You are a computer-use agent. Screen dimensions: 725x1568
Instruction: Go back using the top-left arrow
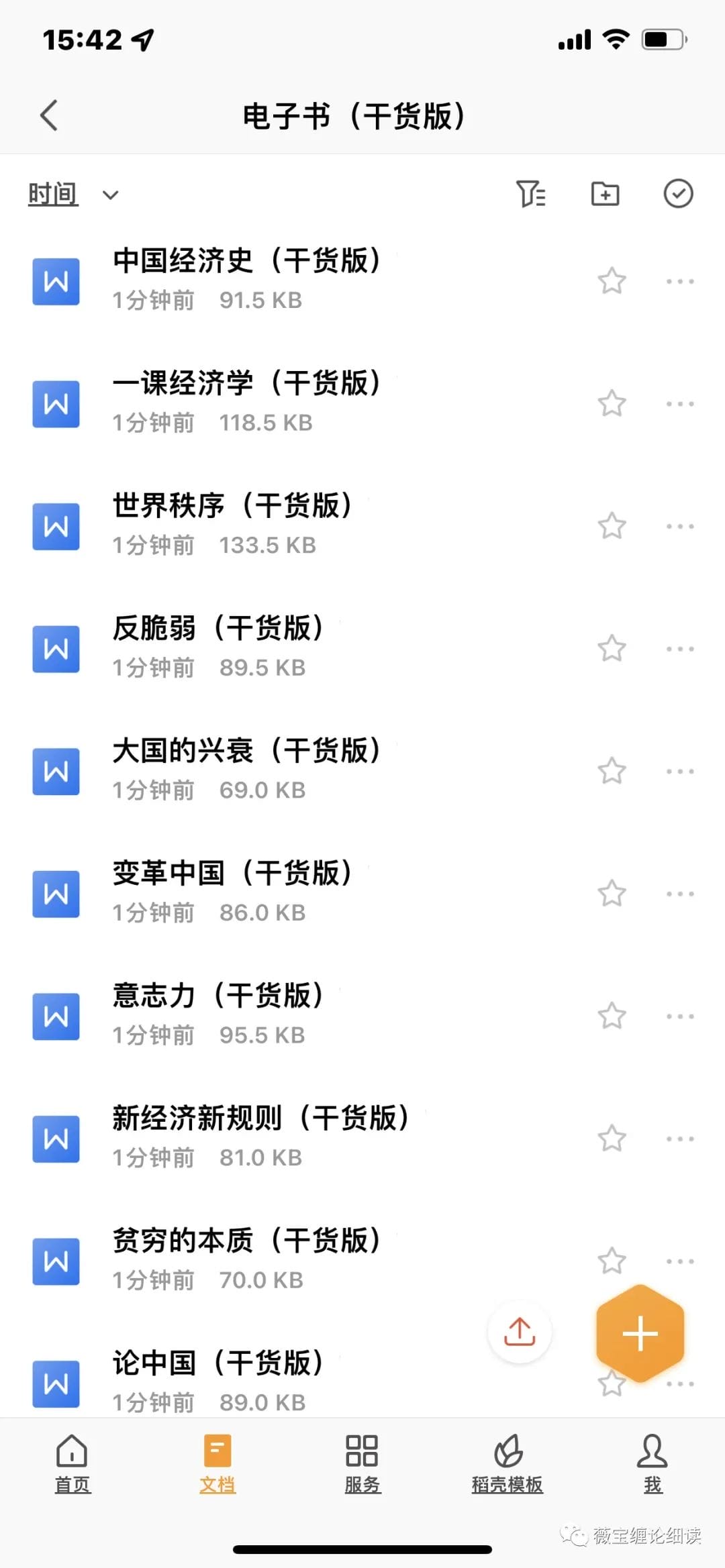coord(49,115)
